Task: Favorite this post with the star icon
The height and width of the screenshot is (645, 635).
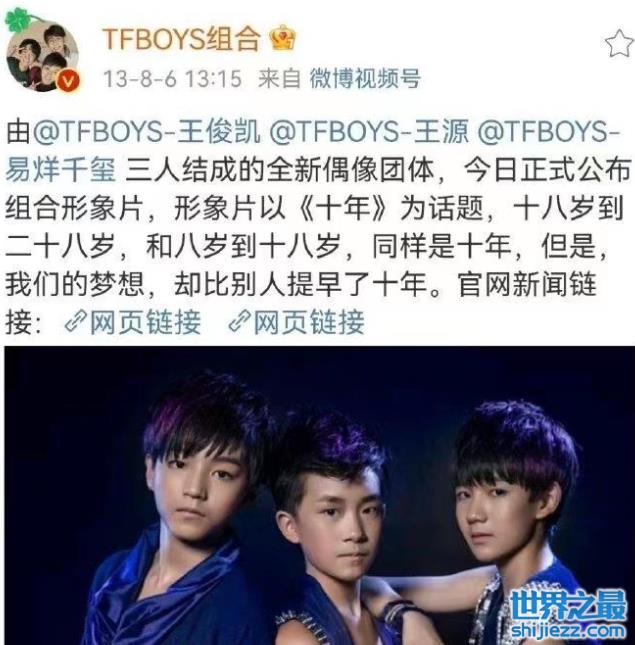Action: (617, 43)
